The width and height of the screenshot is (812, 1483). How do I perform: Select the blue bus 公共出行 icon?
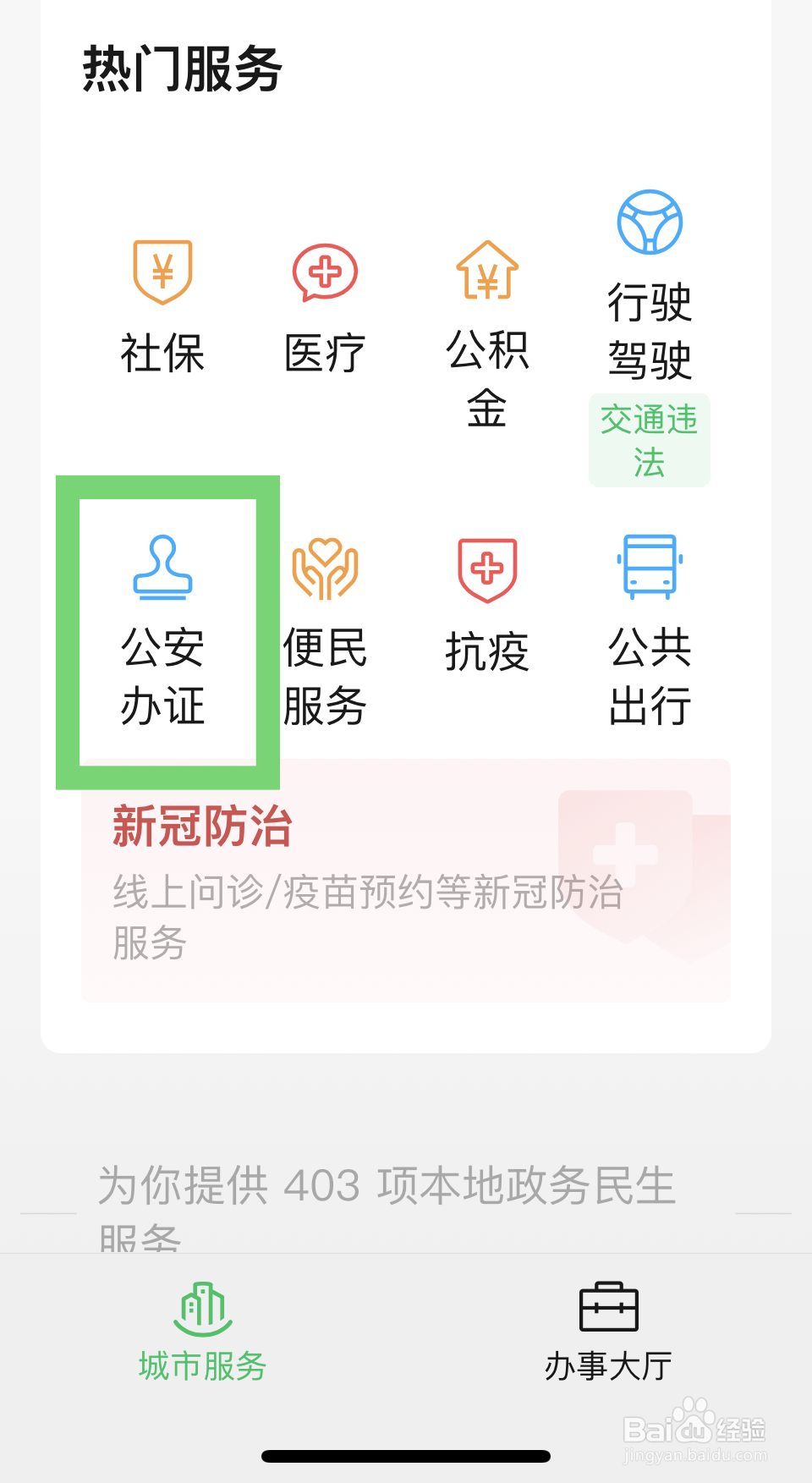pyautogui.click(x=650, y=568)
